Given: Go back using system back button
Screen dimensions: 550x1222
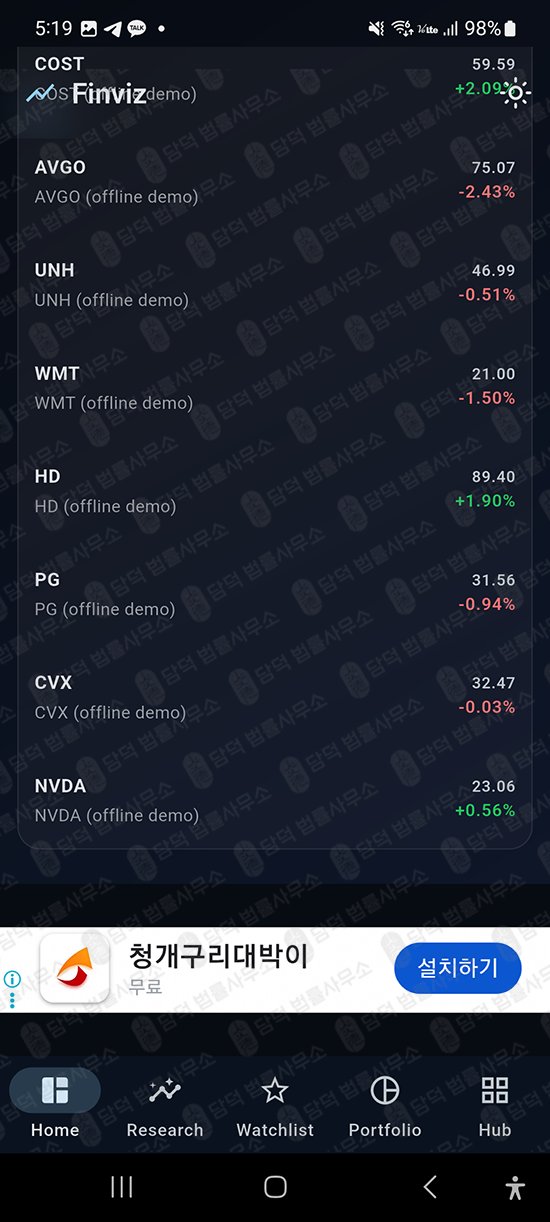Looking at the screenshot, I should pos(430,1187).
